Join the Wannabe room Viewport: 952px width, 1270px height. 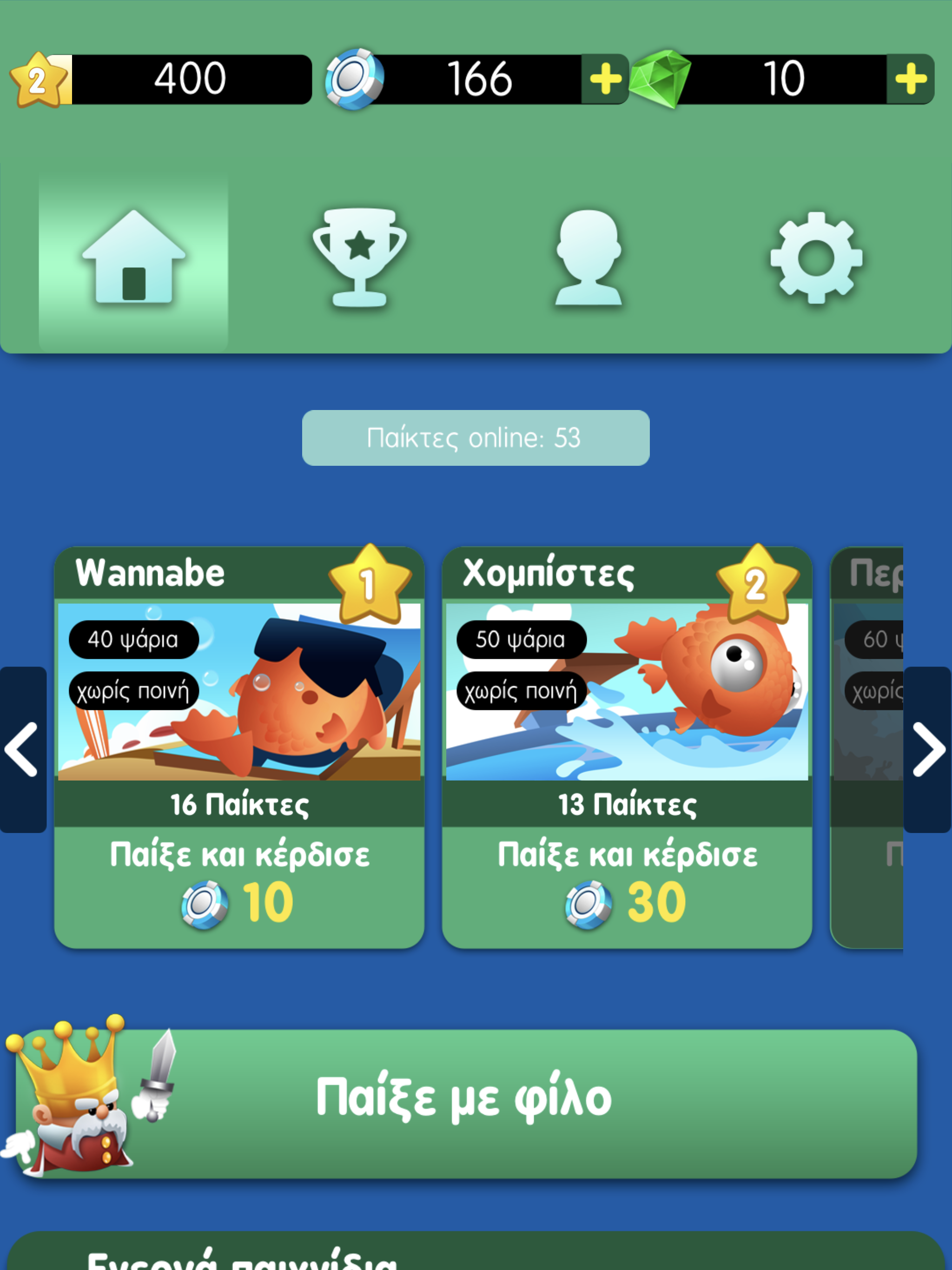click(x=239, y=747)
